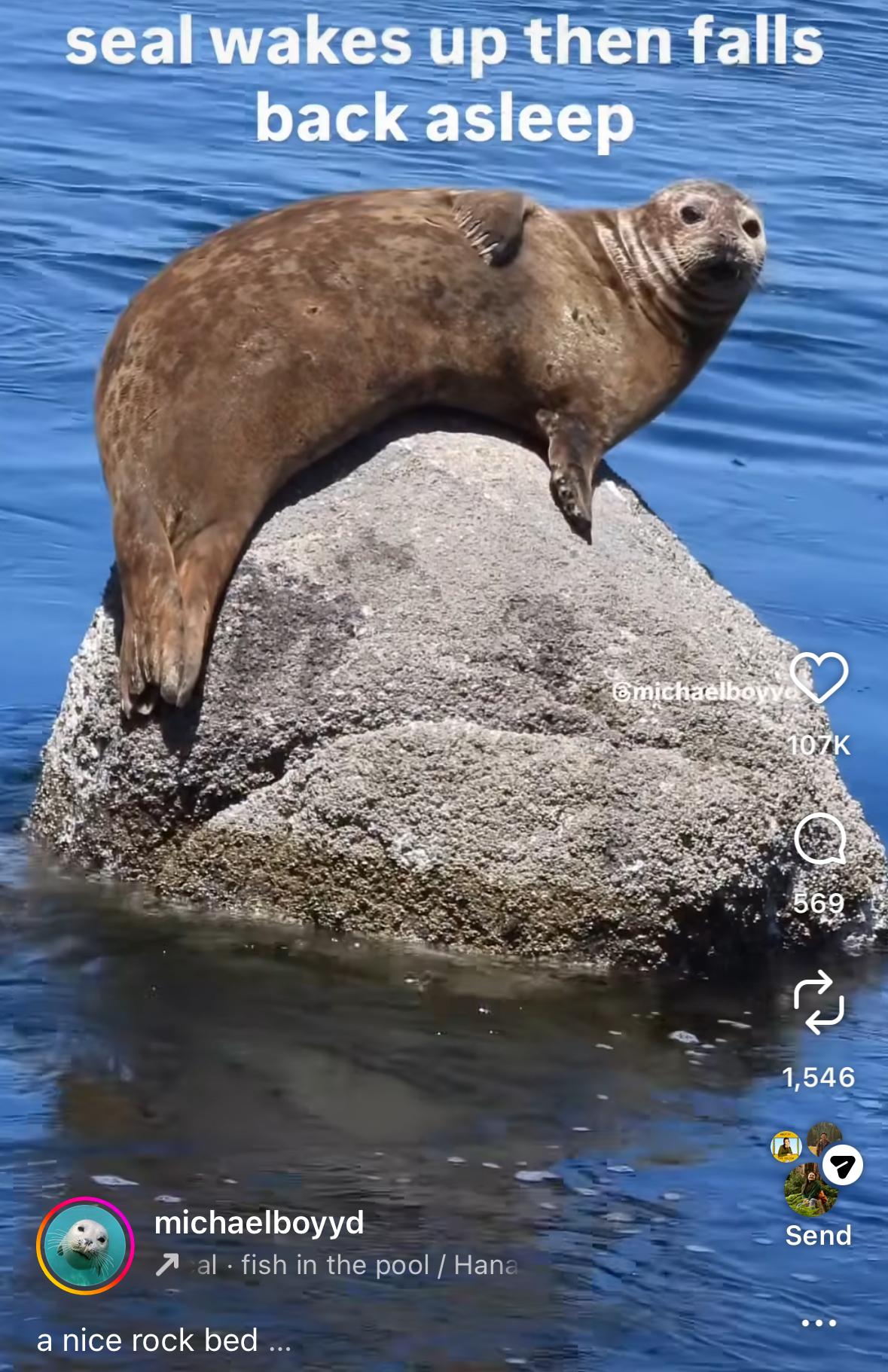Open the three-dot more options menu
The height and width of the screenshot is (1372, 888).
pos(818,1323)
